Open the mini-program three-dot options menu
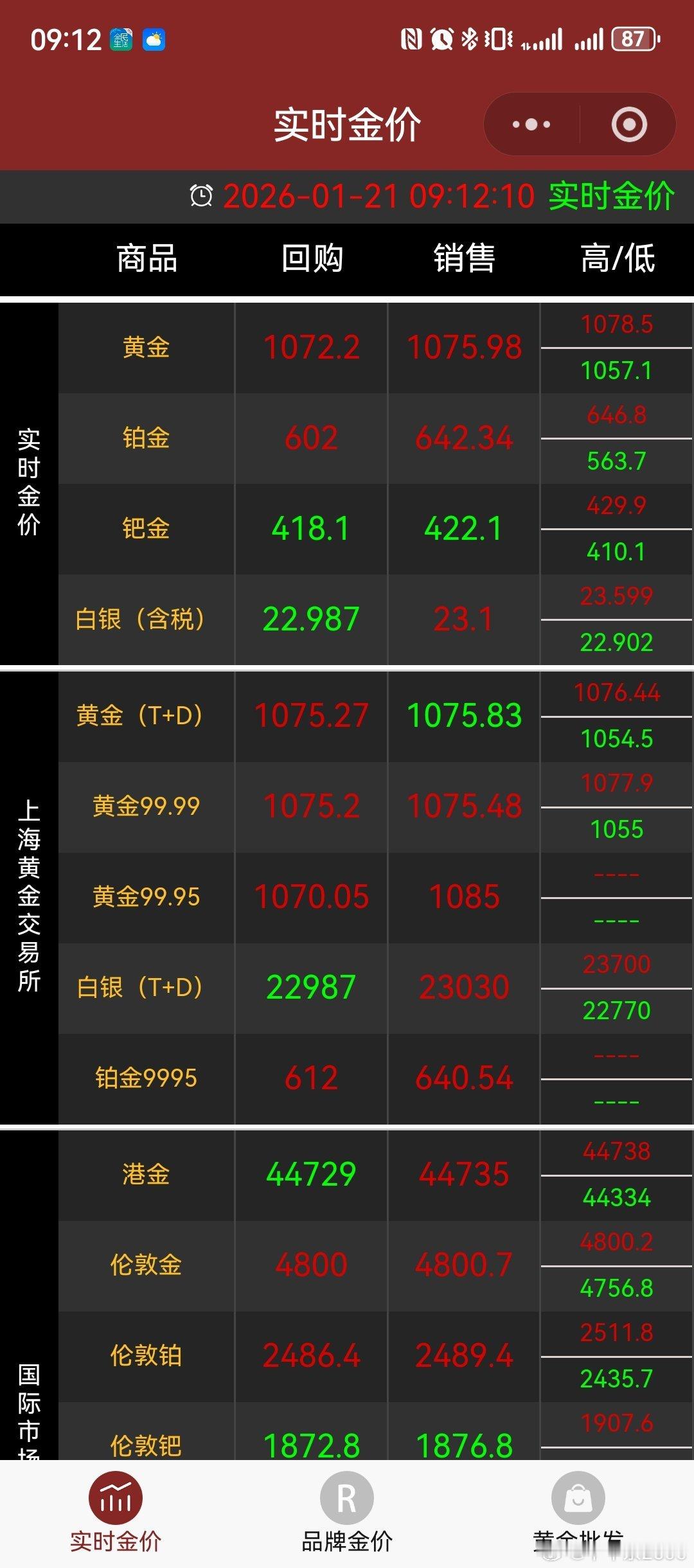Image resolution: width=694 pixels, height=1568 pixels. 531,124
